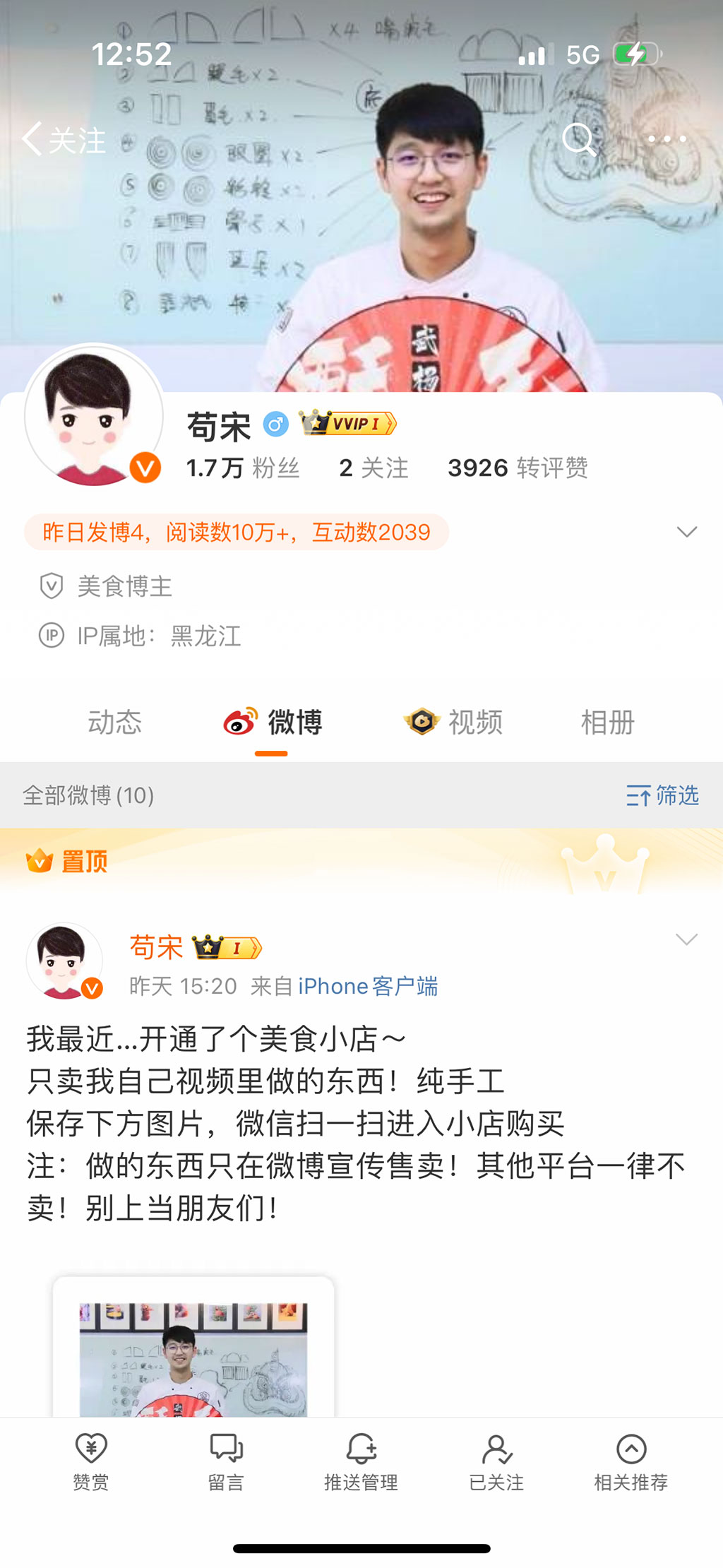Expand the profile info chevron
The height and width of the screenshot is (1568, 723).
pyautogui.click(x=686, y=532)
